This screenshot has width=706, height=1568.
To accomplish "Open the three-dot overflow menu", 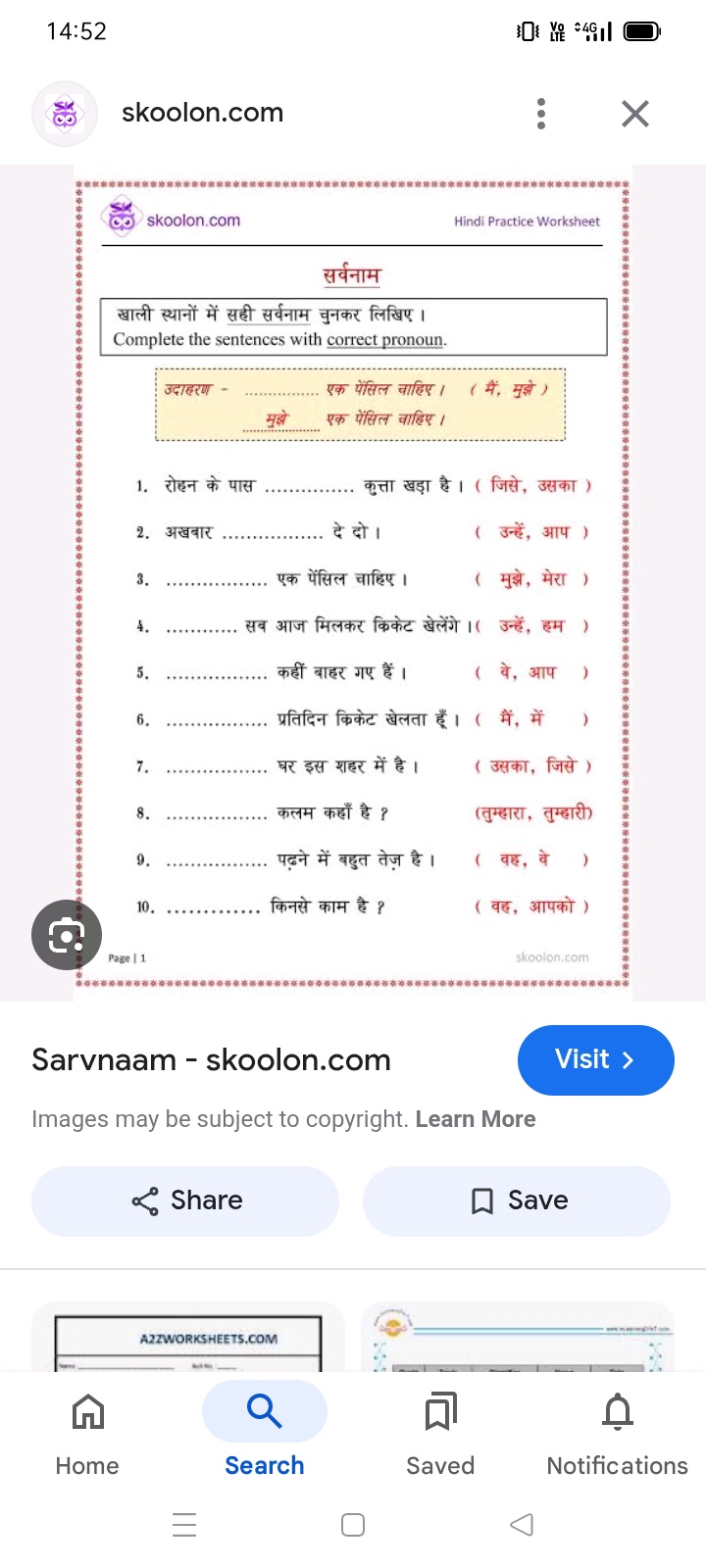I will click(541, 114).
